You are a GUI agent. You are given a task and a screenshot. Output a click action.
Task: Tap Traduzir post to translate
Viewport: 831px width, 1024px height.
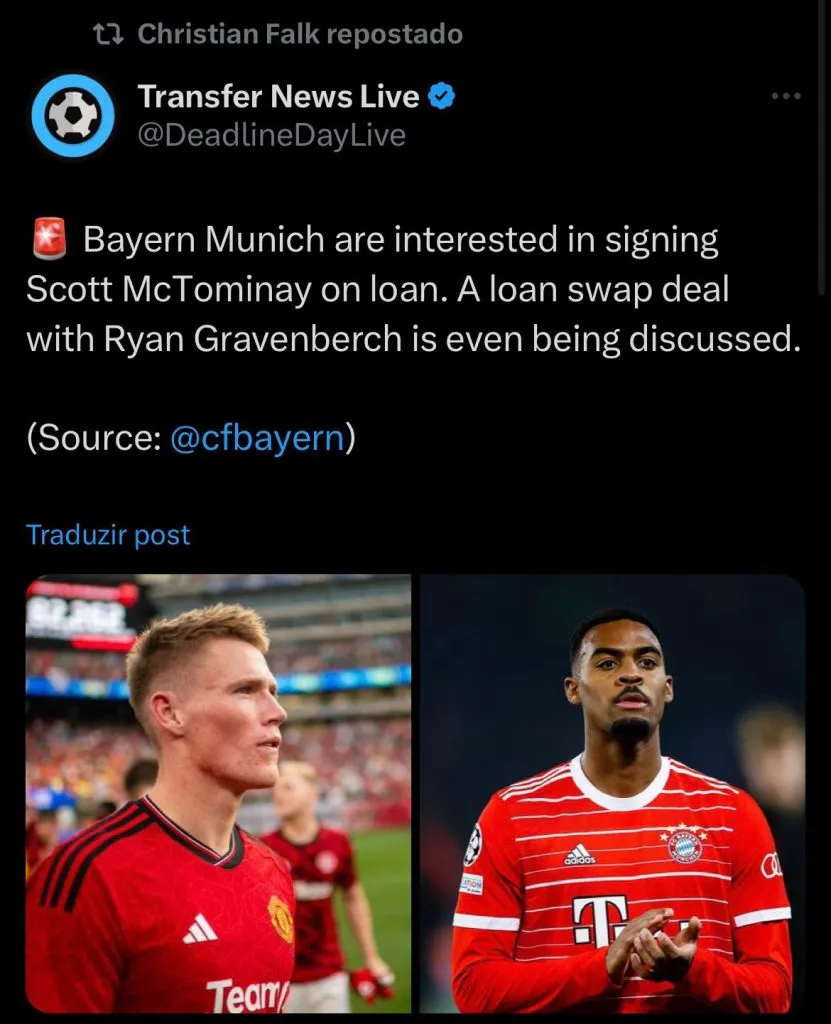(108, 535)
